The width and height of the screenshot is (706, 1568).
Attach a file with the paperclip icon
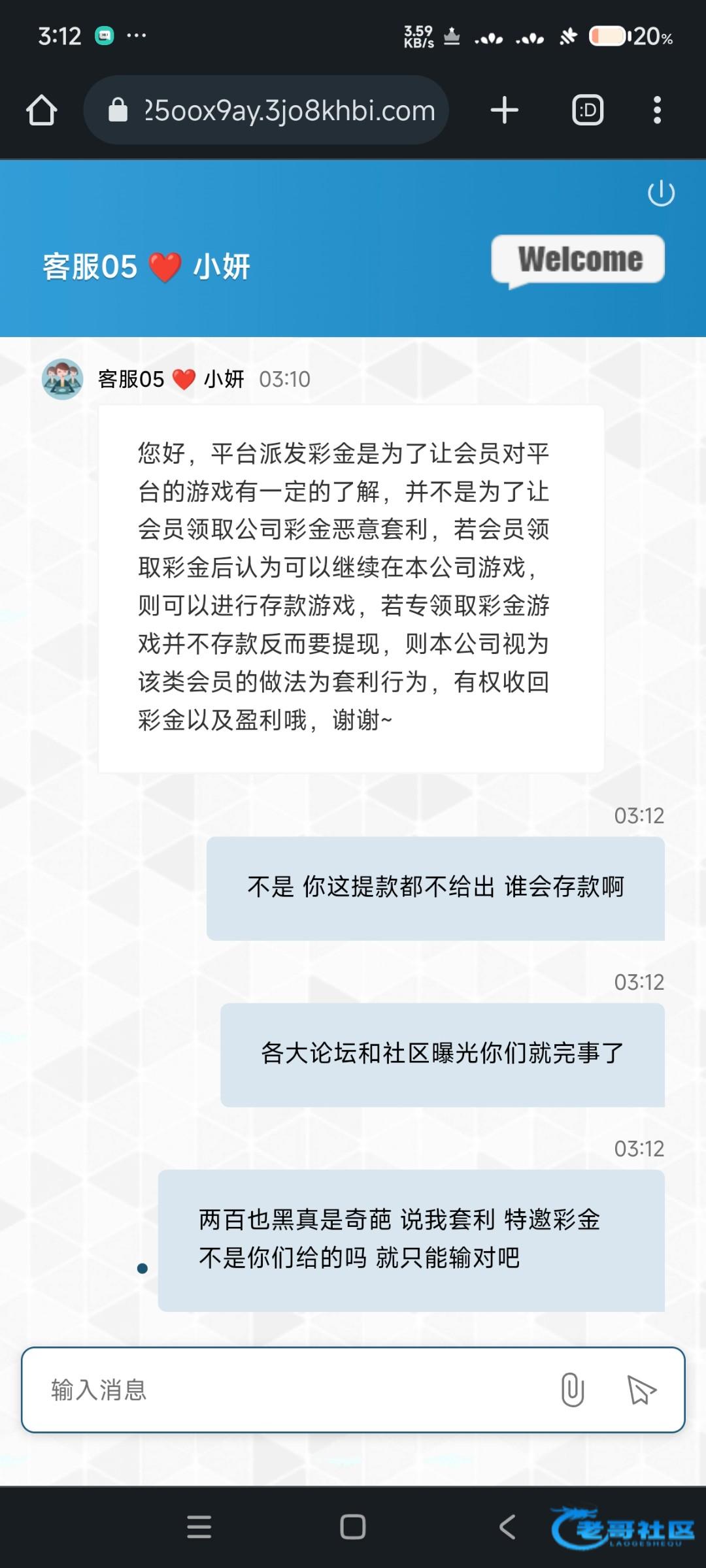572,1390
